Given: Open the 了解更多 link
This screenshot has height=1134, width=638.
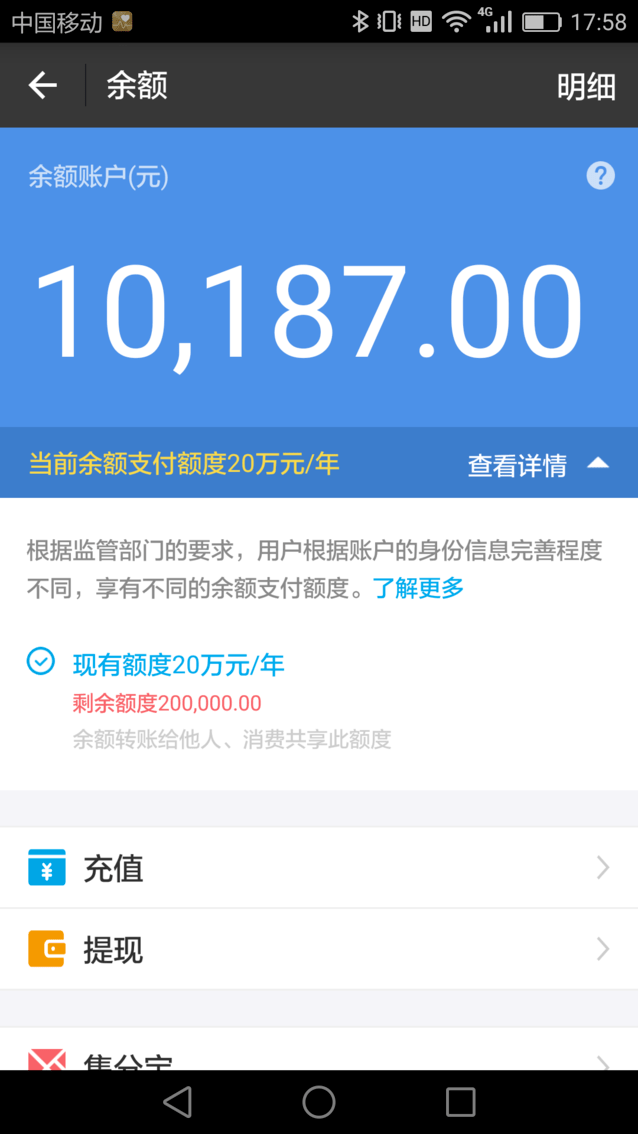Looking at the screenshot, I should (x=419, y=588).
